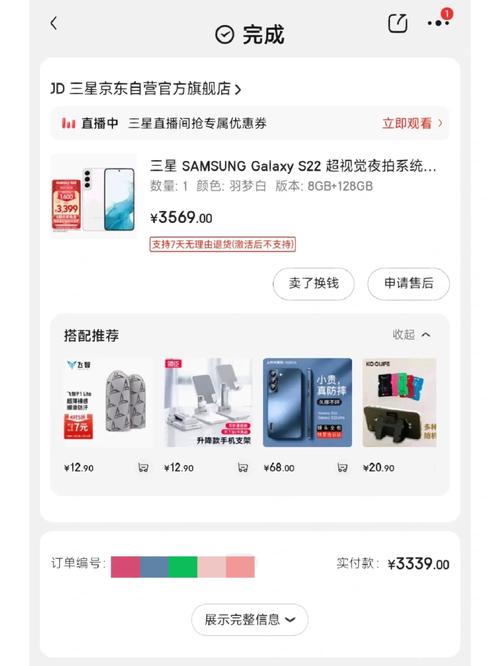Add the ¥68.00 phone case to cart
The height and width of the screenshot is (666, 500).
coord(342,468)
